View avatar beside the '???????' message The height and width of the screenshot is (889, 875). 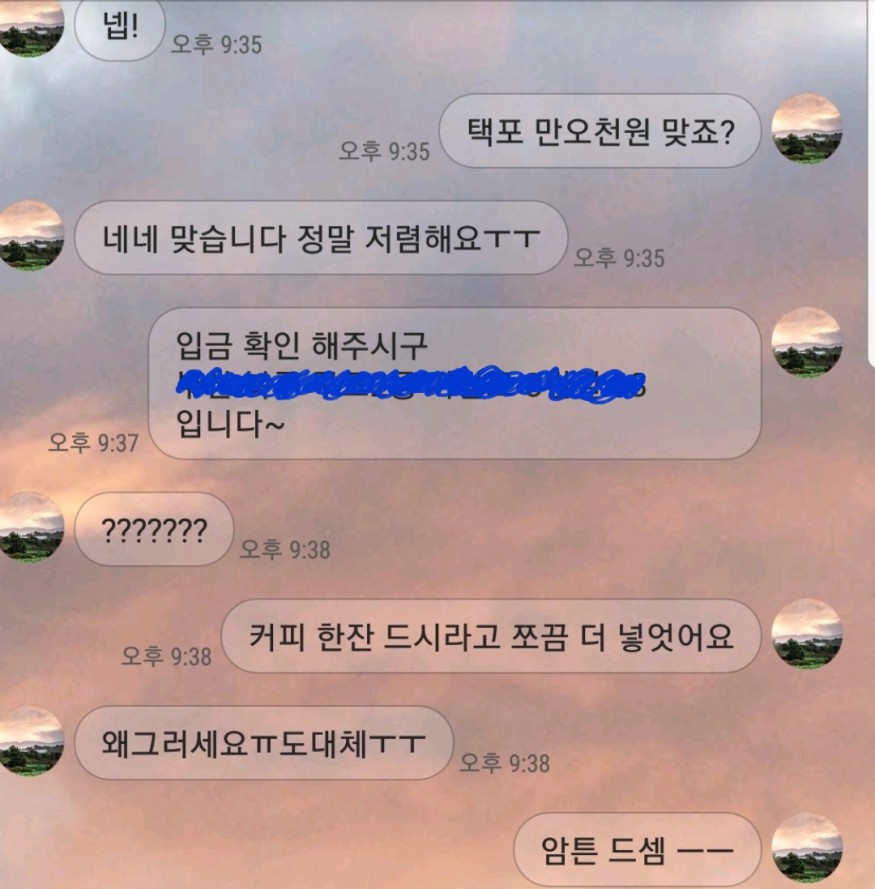[x=30, y=527]
